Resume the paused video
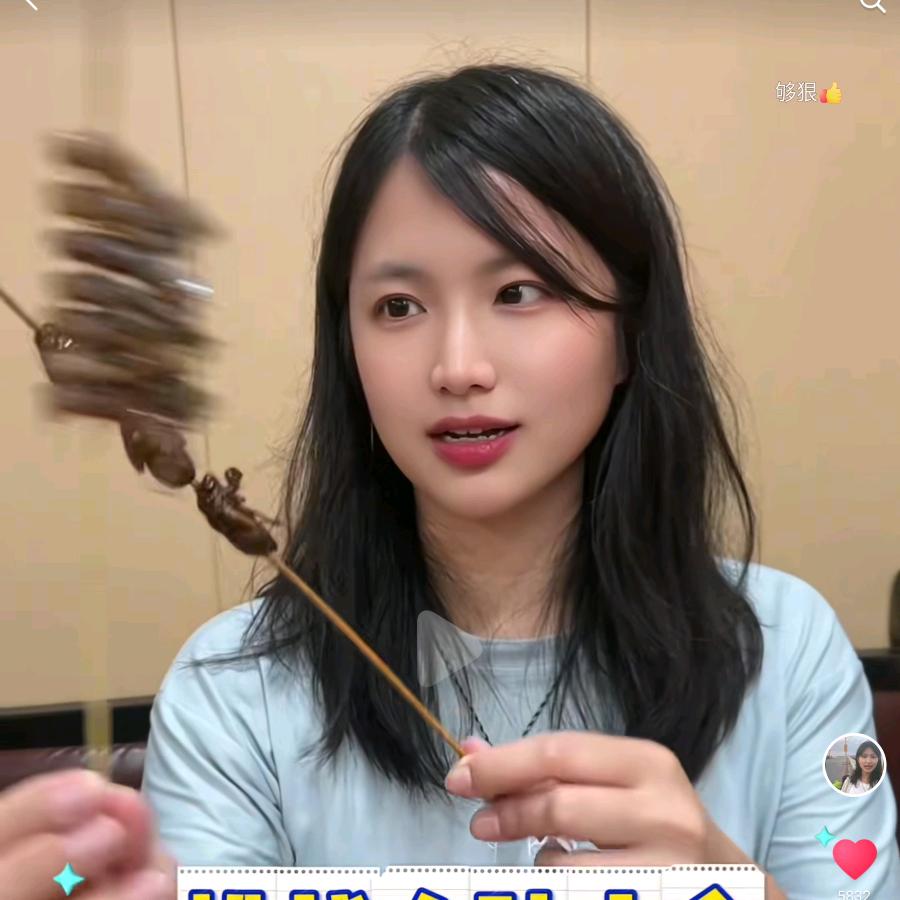The image size is (900, 900). [x=447, y=648]
